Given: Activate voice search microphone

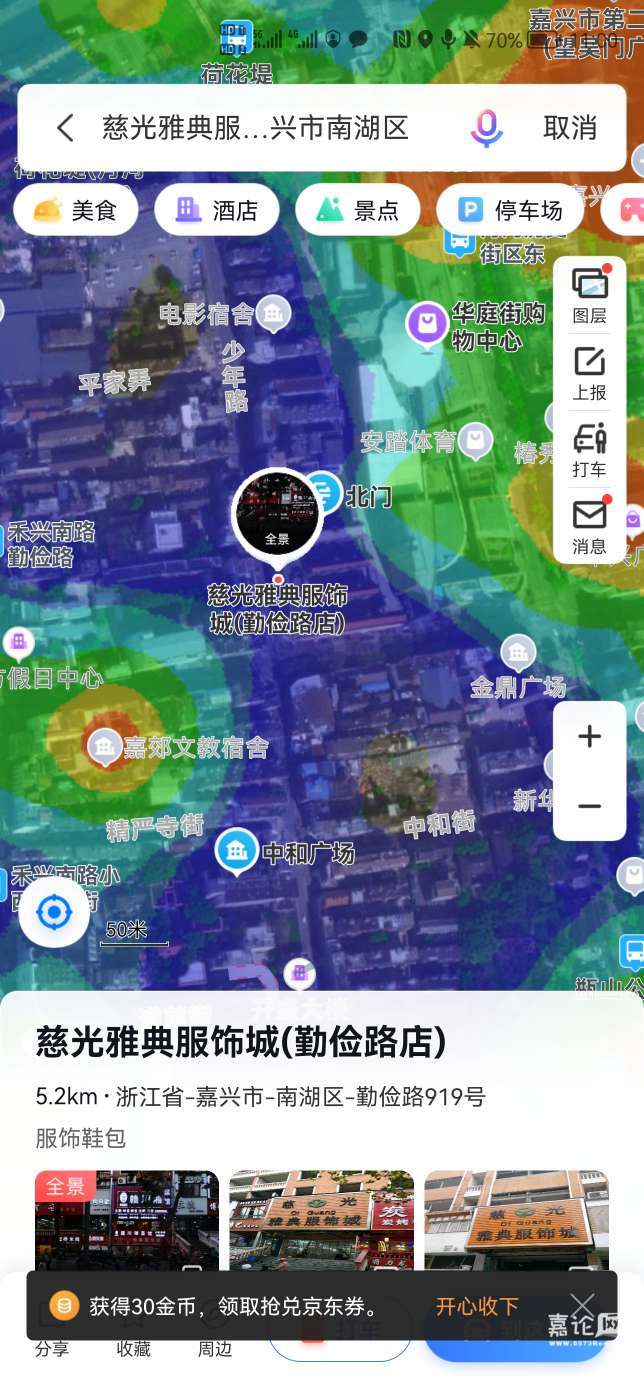Looking at the screenshot, I should coord(487,128).
